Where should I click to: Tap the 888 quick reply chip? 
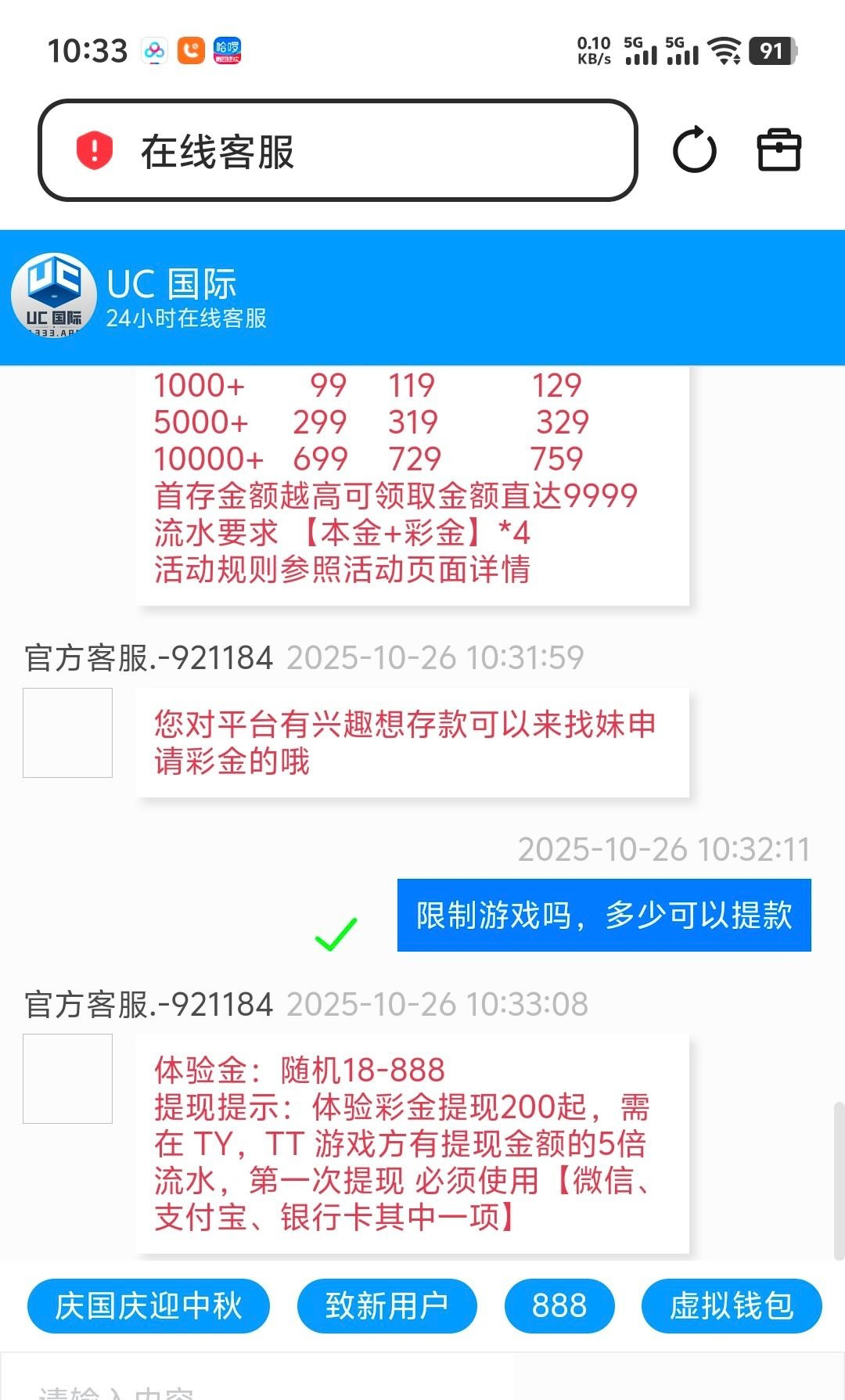tap(559, 1305)
